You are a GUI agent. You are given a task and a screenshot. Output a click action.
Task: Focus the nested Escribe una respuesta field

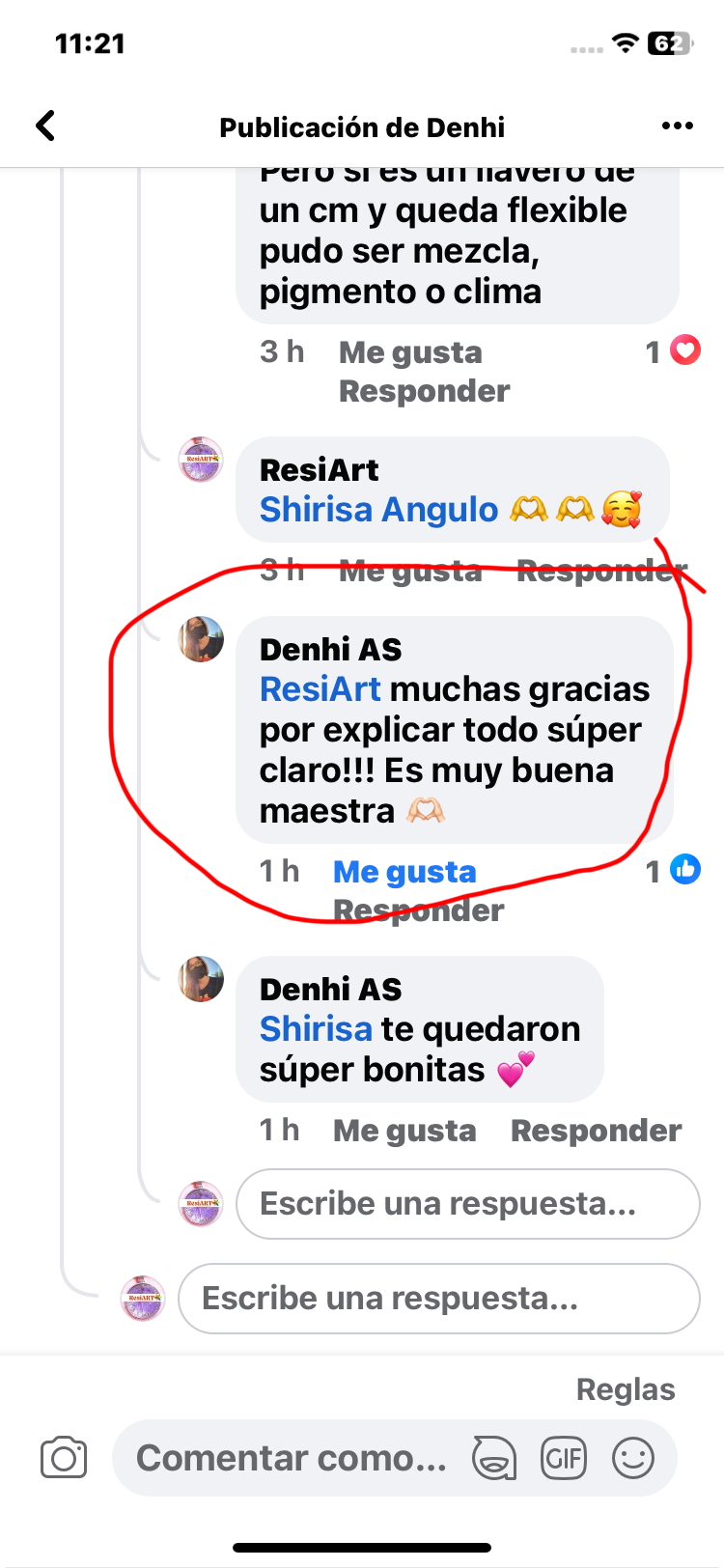467,1204
